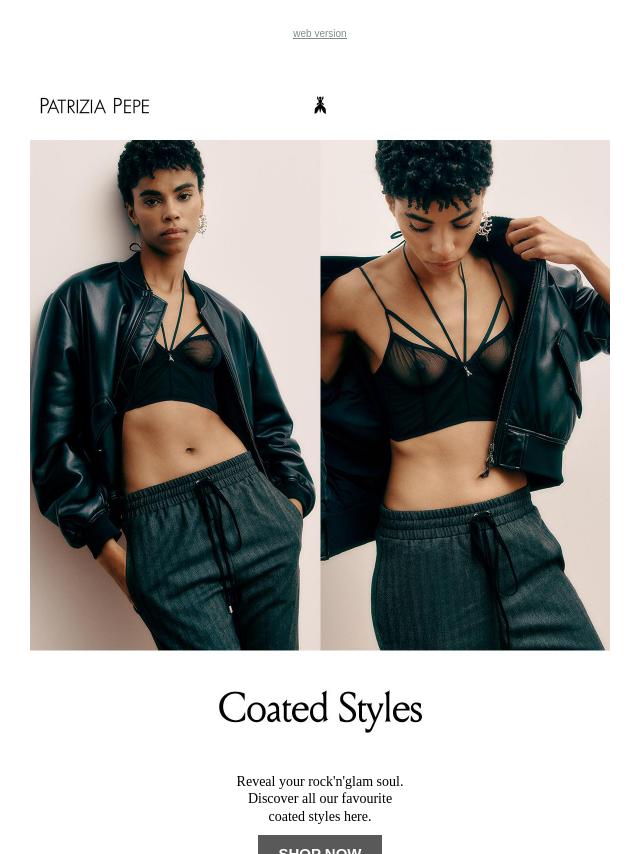Tap the SHOP NOW button
Viewport: 640px width, 854px height.
point(319,846)
